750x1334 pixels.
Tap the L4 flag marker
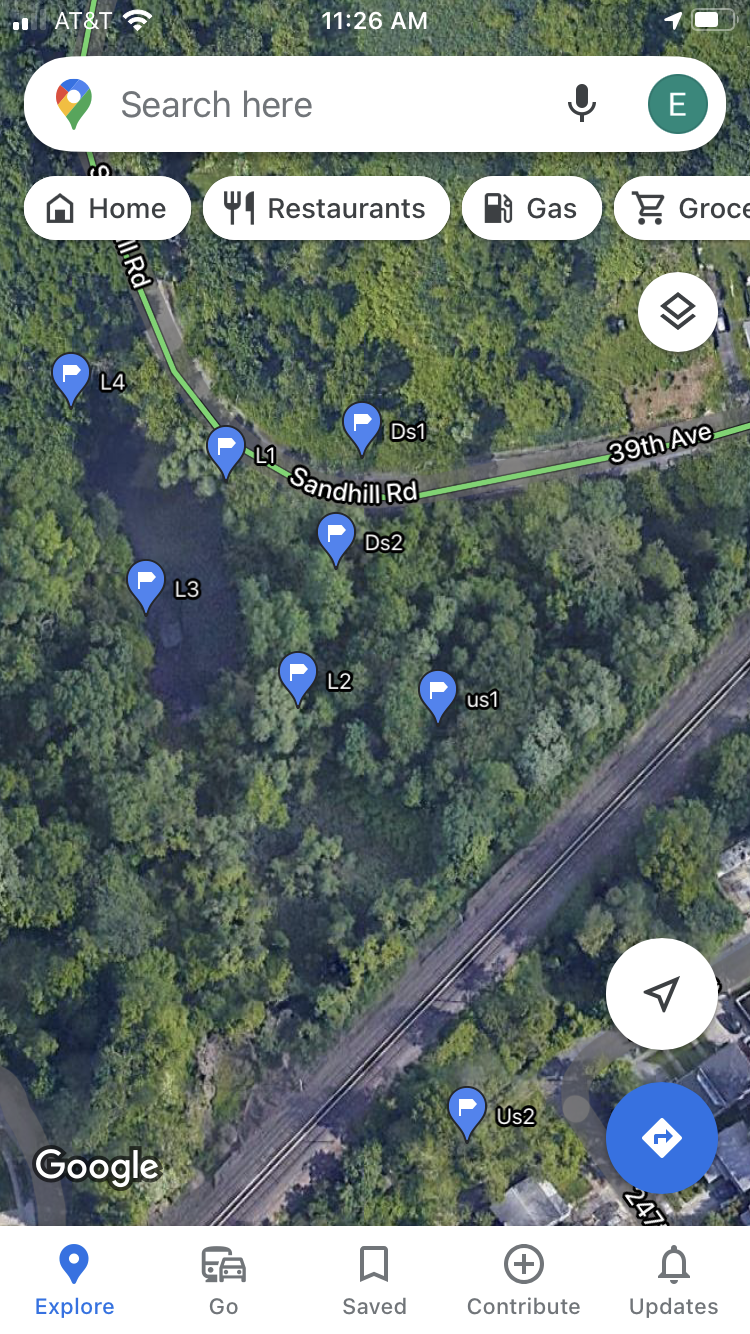71,379
